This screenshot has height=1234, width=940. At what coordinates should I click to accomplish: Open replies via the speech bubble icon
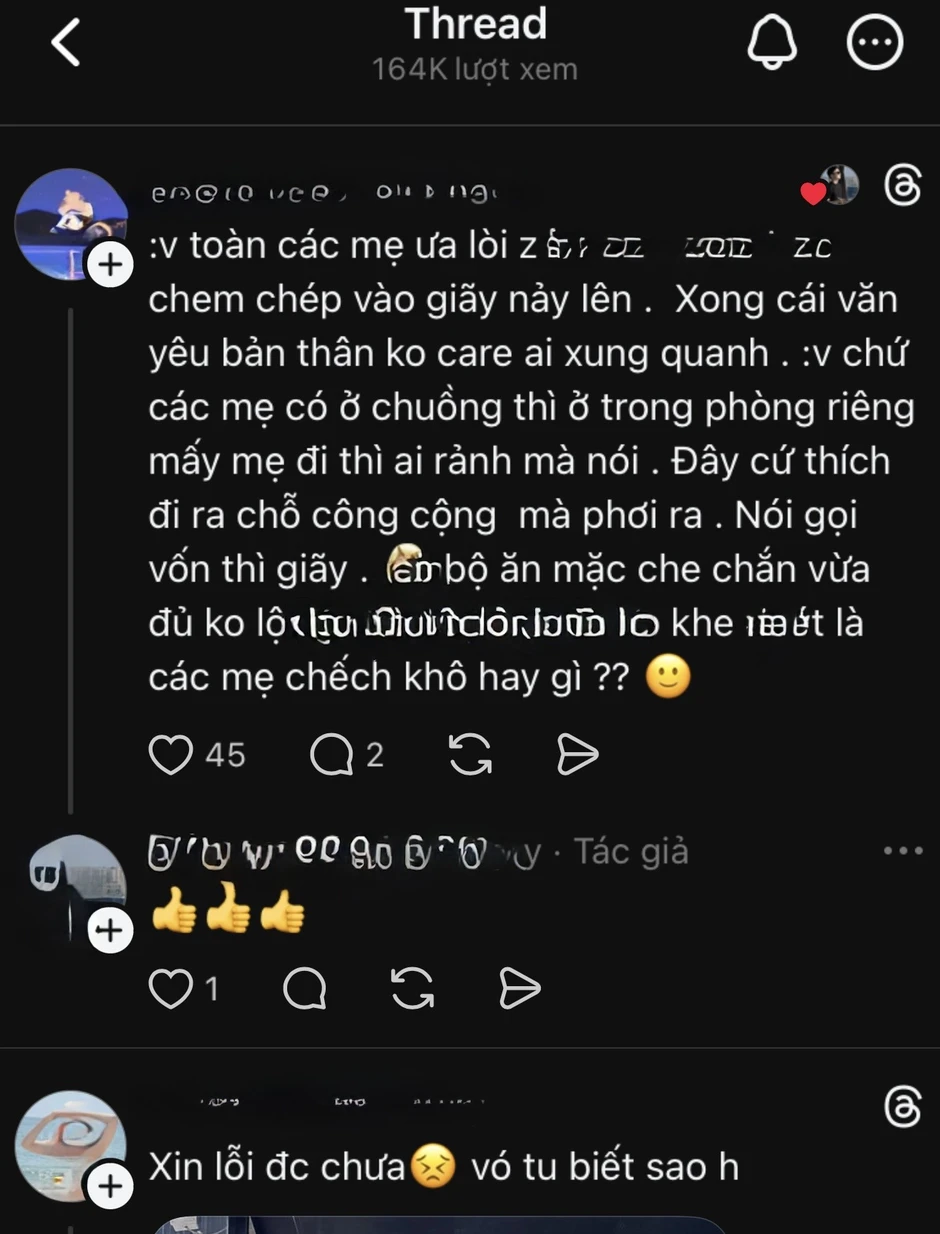click(331, 754)
